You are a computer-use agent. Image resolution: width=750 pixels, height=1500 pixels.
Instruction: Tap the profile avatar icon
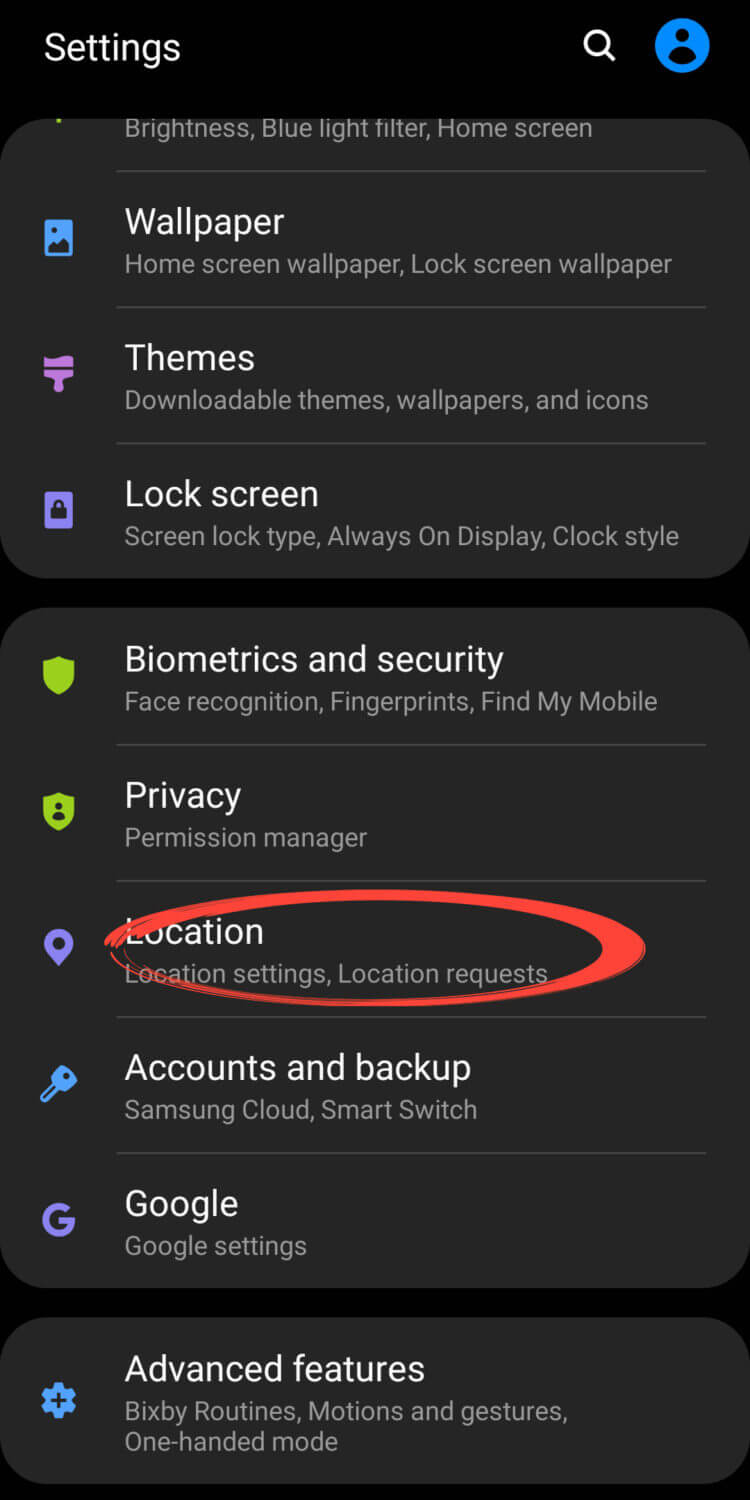click(682, 46)
